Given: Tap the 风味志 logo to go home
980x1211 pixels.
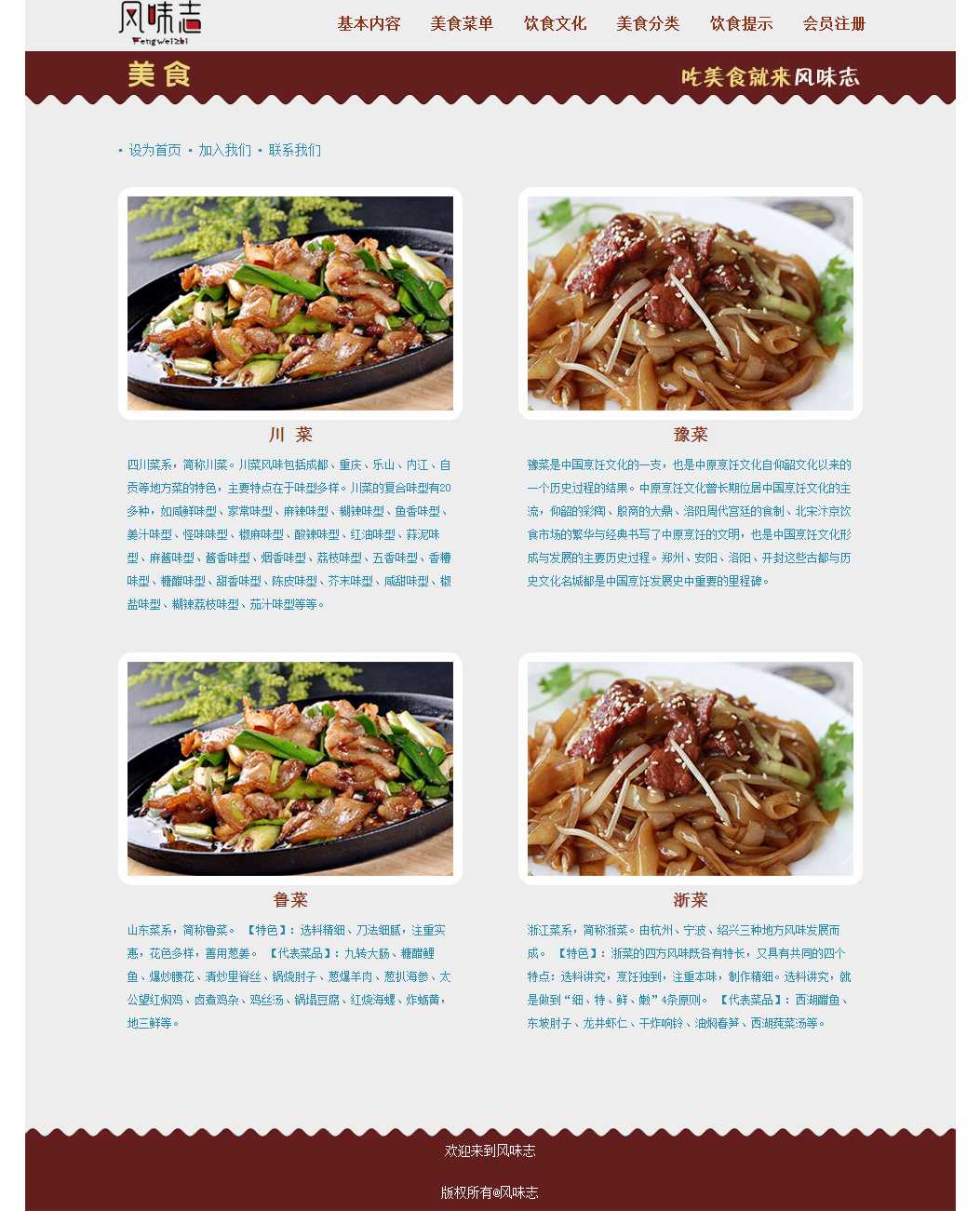Looking at the screenshot, I should pos(160,22).
